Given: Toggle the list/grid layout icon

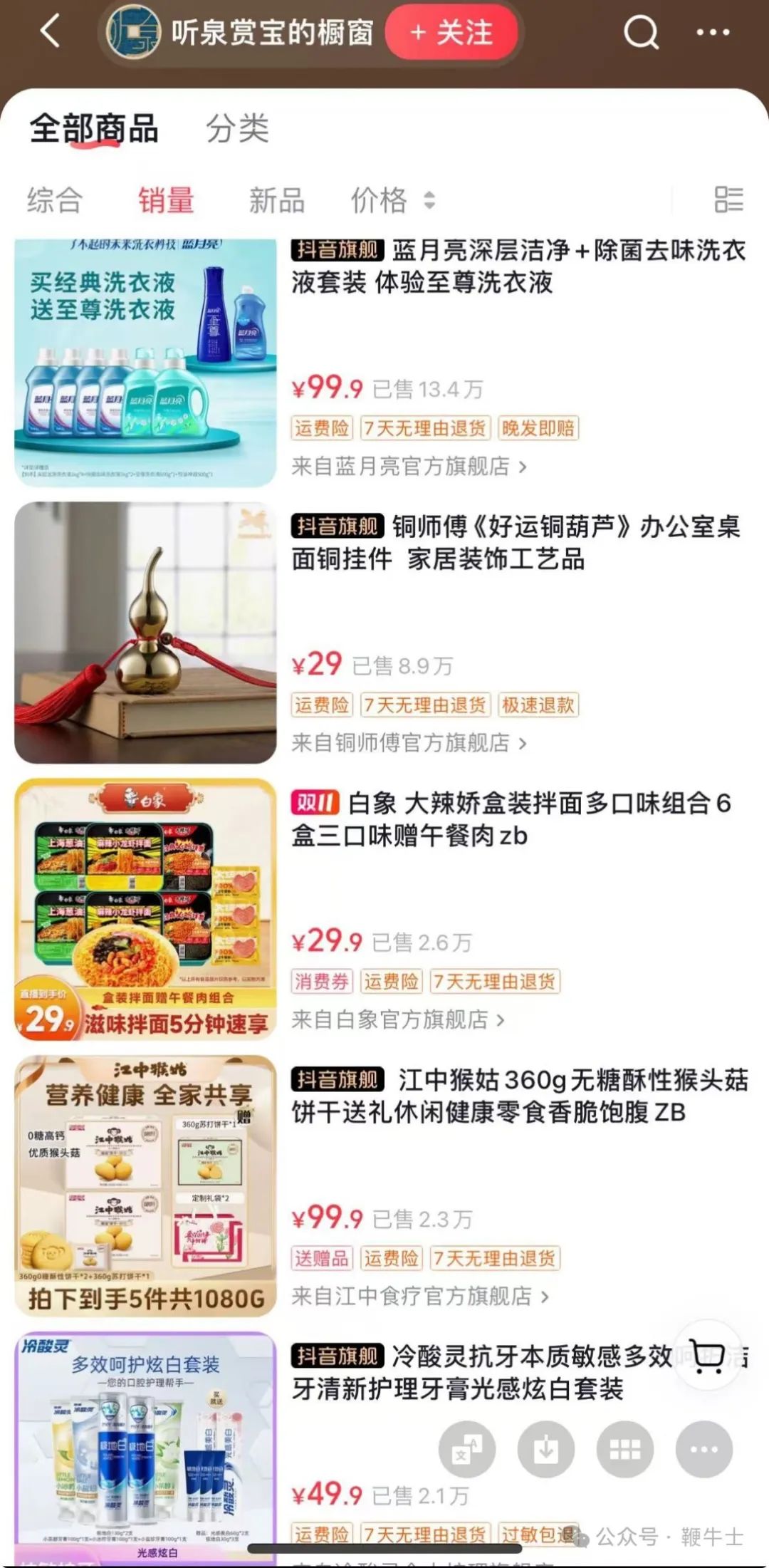Looking at the screenshot, I should click(728, 199).
